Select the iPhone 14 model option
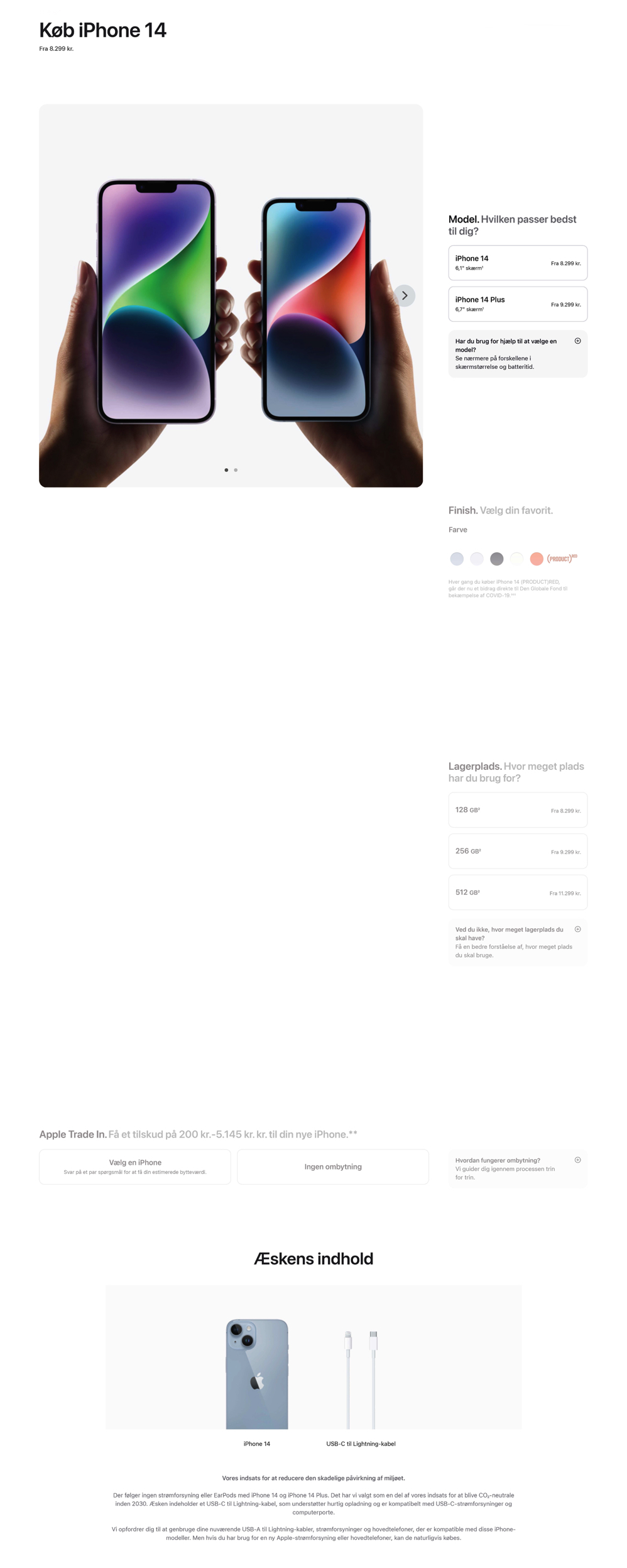This screenshot has height=1568, width=627. [x=517, y=263]
